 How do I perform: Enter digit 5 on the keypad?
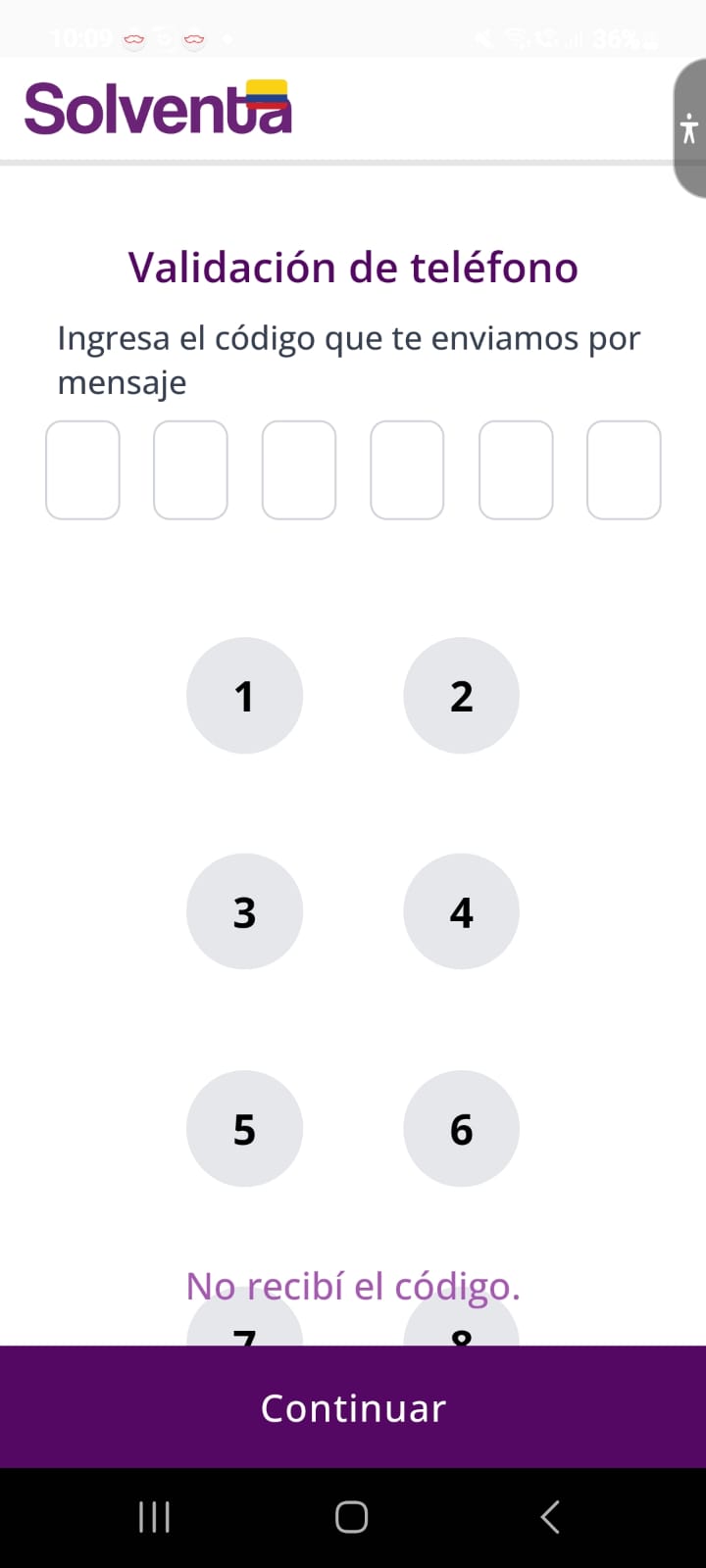(244, 1128)
